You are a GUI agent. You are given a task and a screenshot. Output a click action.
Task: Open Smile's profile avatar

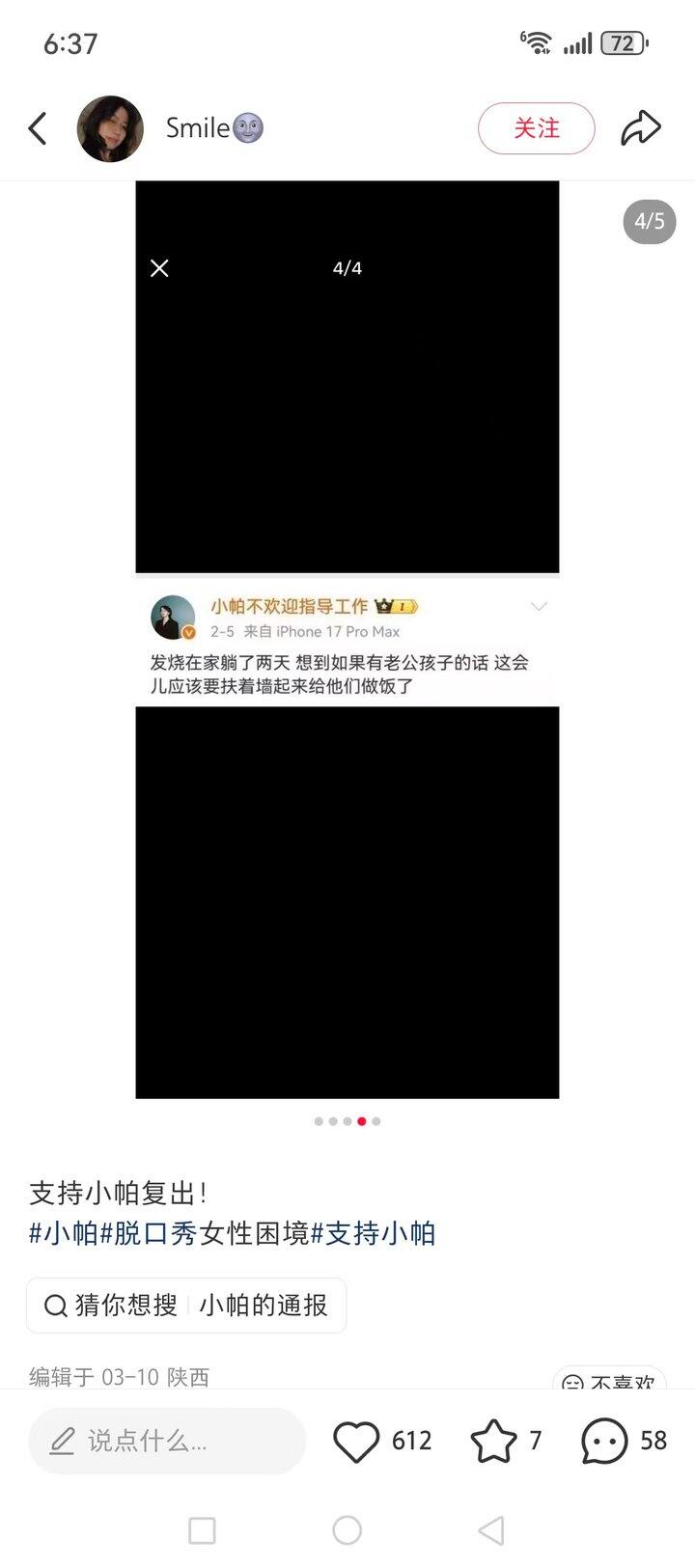(110, 128)
